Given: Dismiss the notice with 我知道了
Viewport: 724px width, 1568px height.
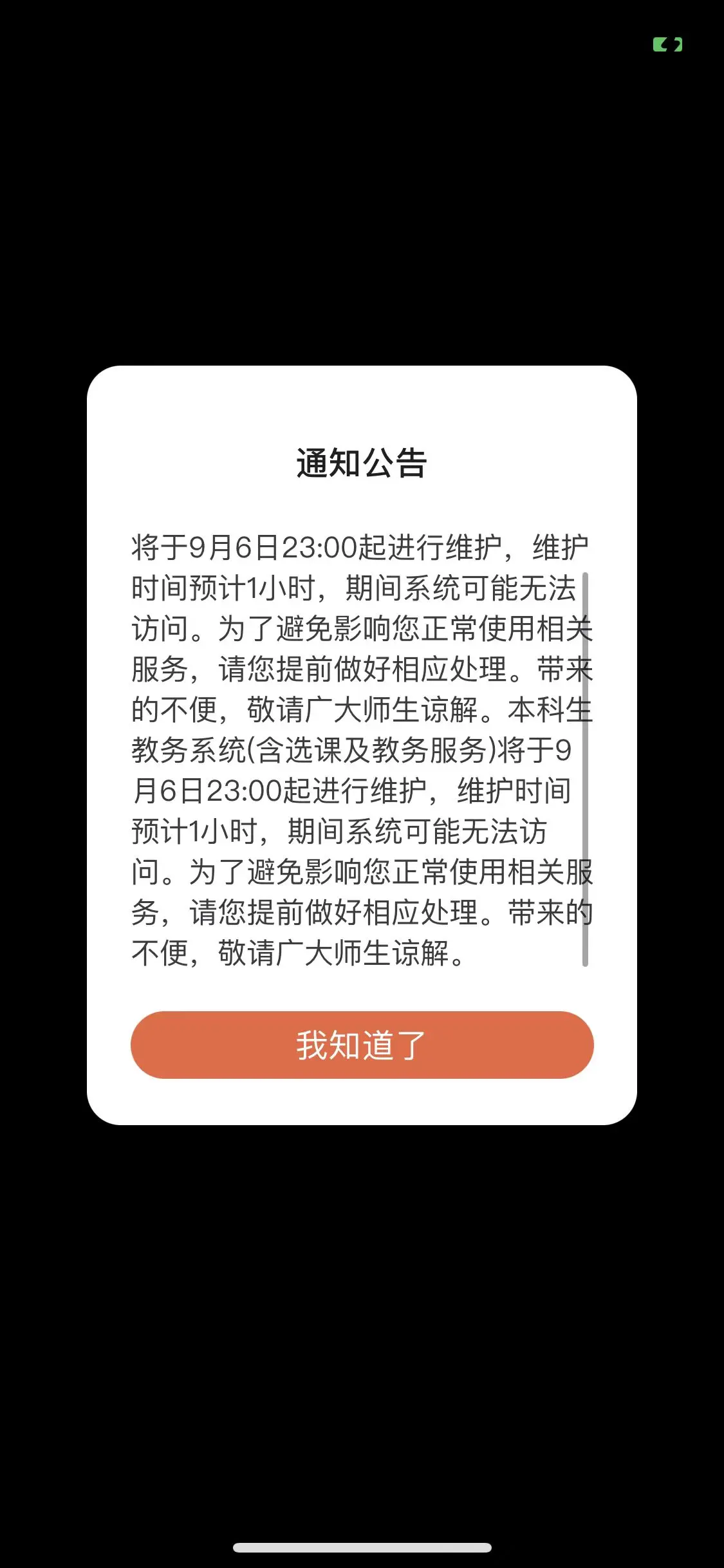Looking at the screenshot, I should (362, 1045).
